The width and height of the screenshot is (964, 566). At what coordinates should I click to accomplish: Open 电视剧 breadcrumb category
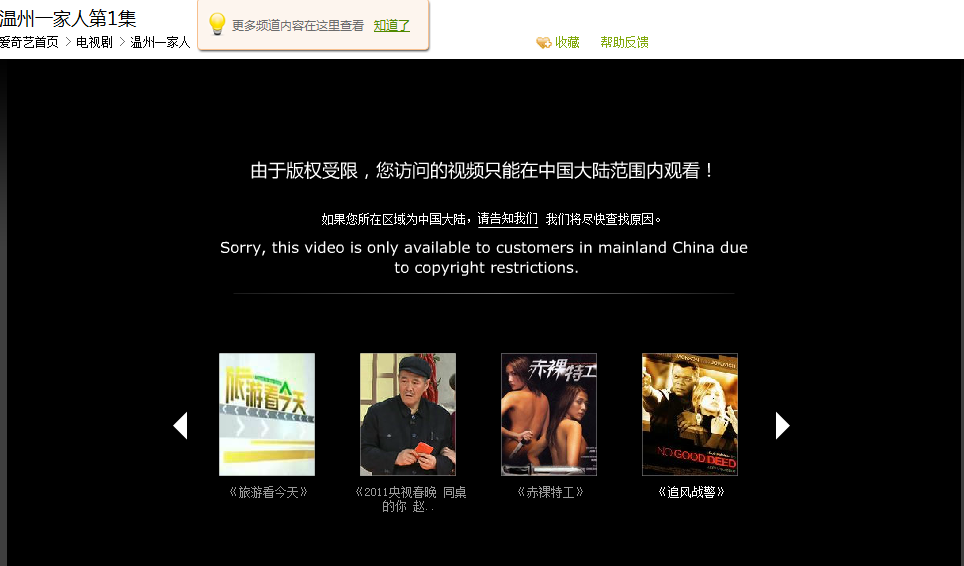click(95, 42)
